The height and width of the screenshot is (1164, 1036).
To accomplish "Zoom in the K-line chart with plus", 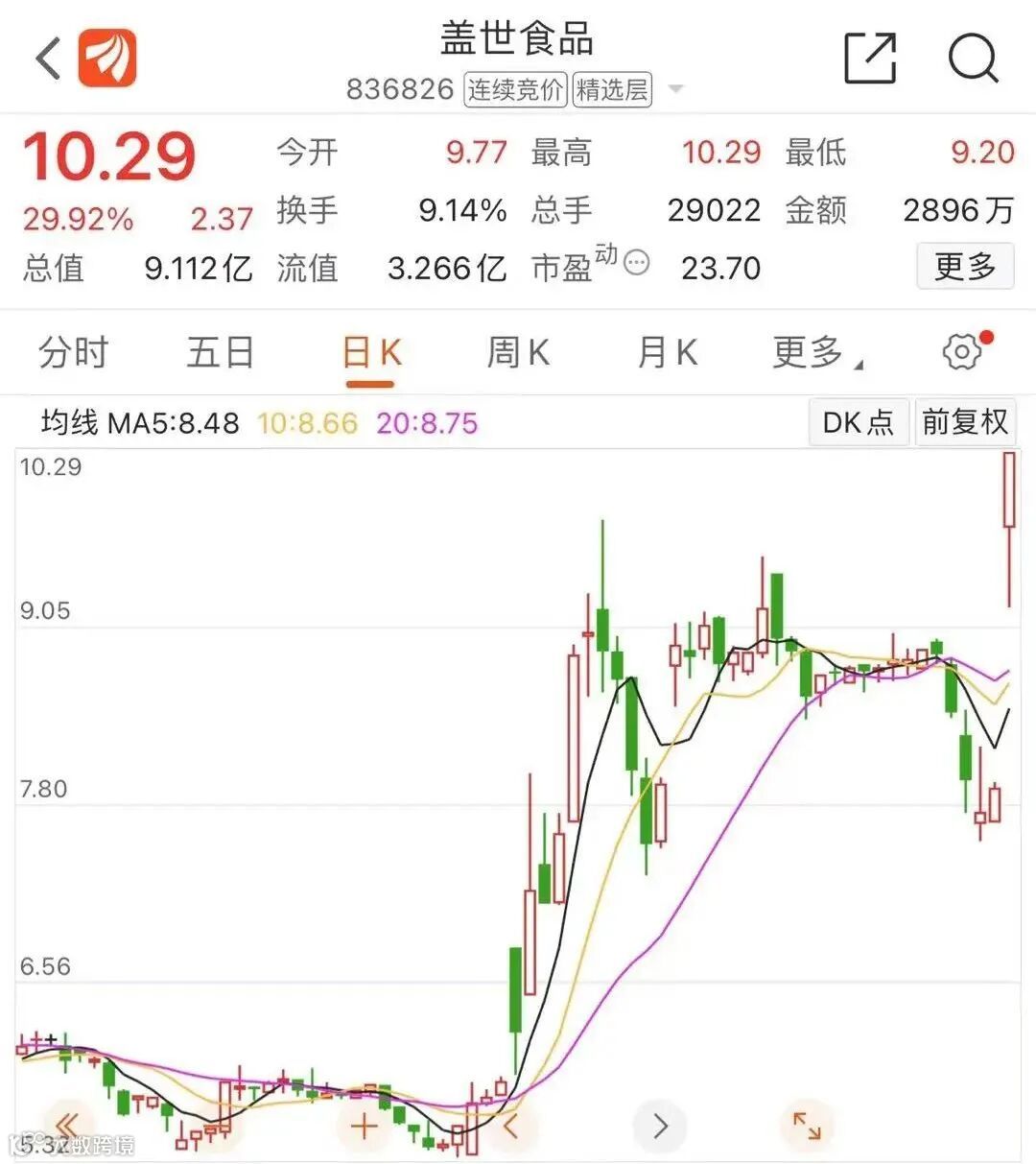I will [364, 1125].
